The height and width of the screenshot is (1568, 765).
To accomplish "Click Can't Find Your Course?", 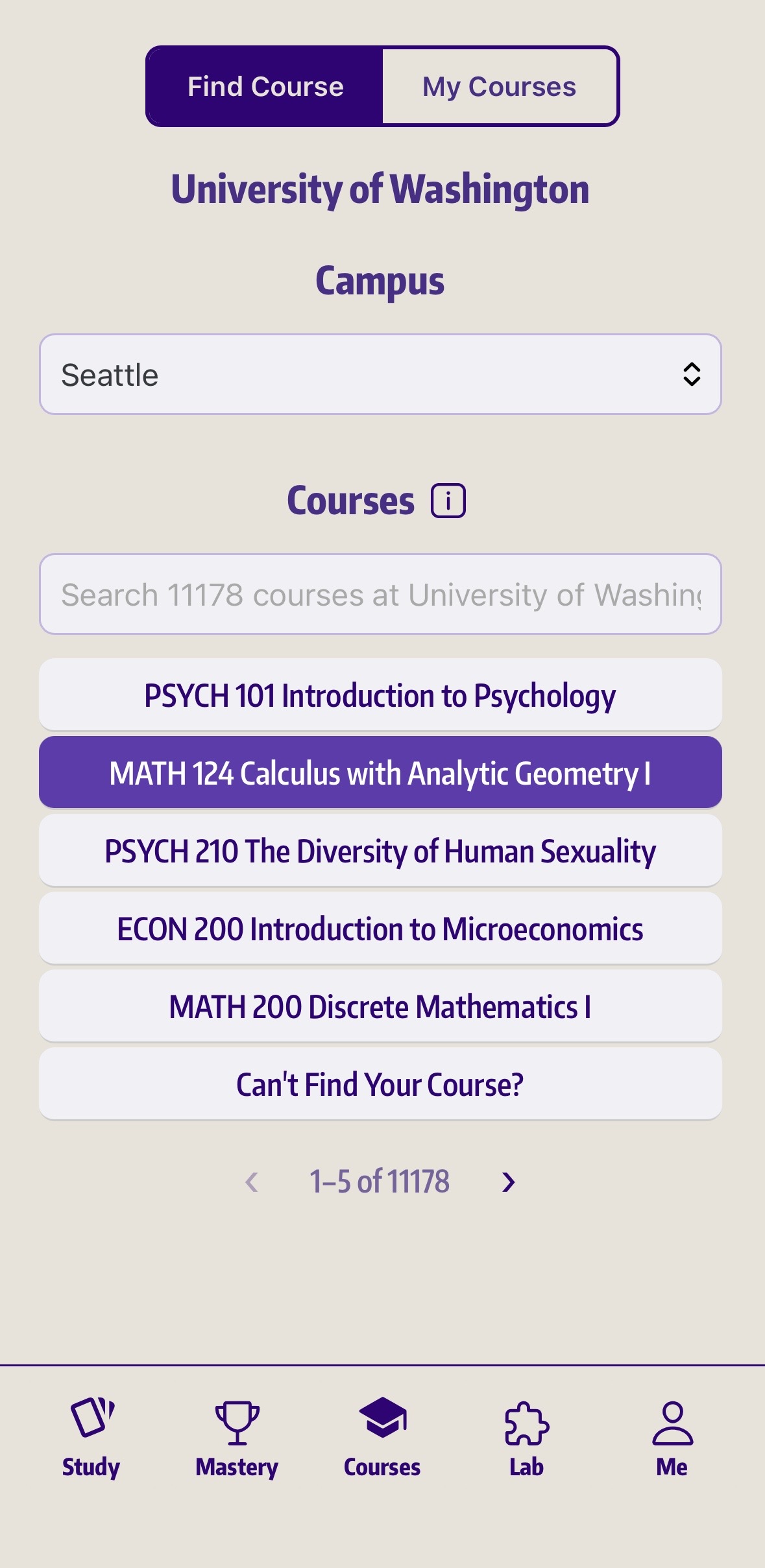I will (382, 1083).
